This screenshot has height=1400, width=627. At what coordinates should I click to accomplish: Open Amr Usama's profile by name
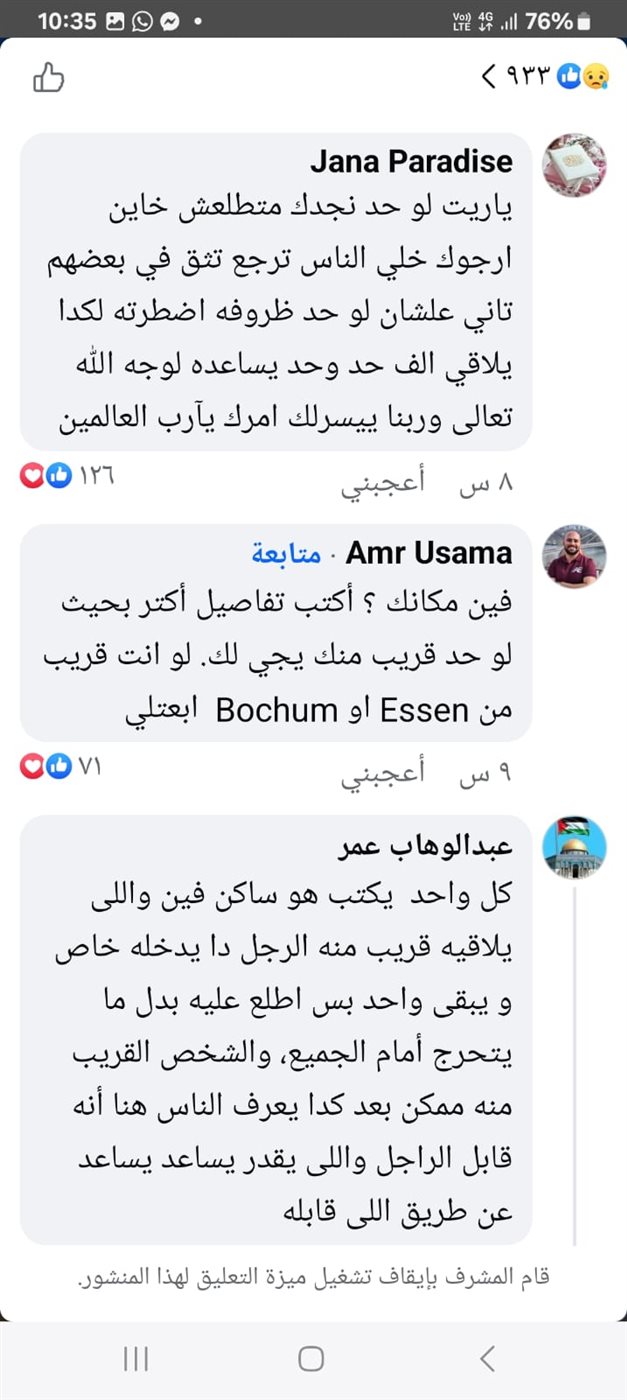click(429, 553)
